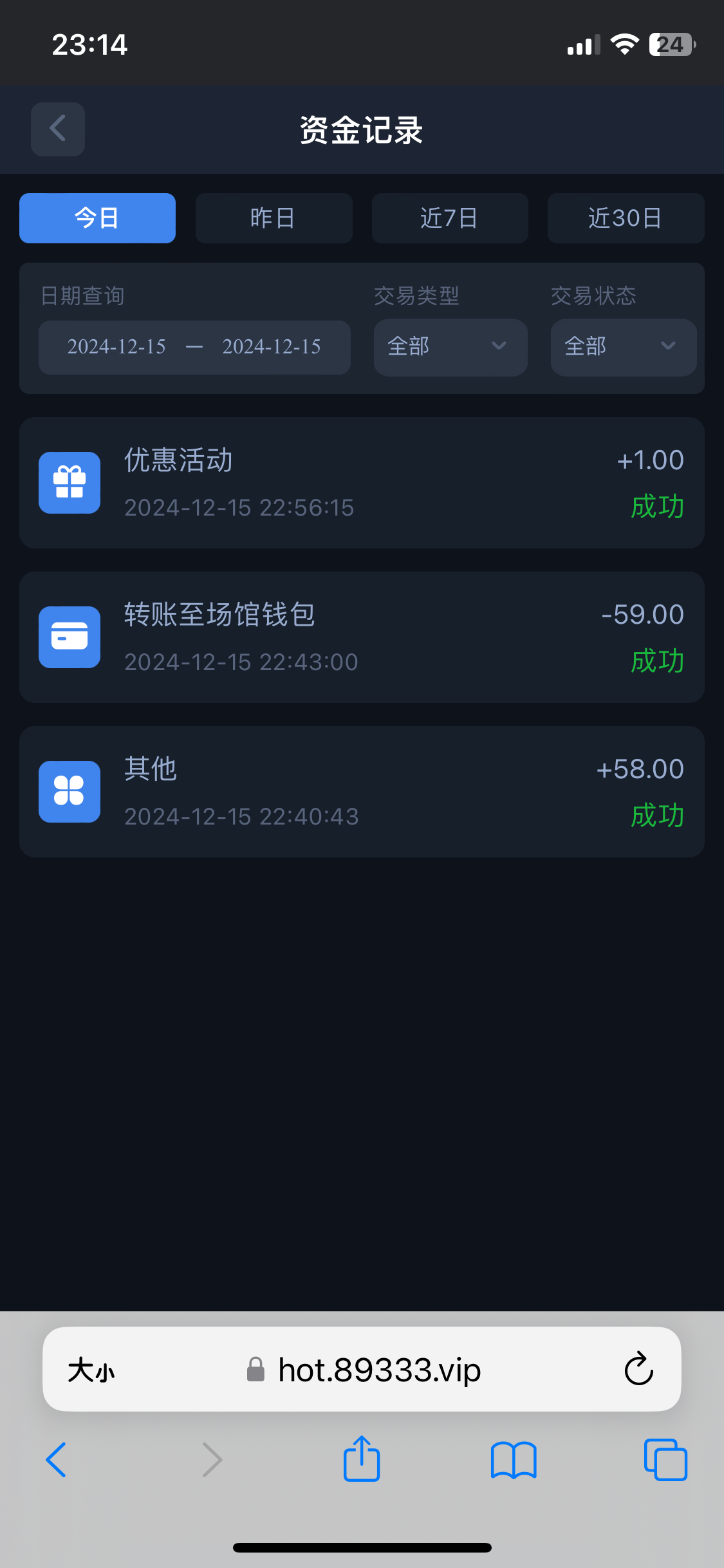
Task: Open the Safari share sheet
Action: click(362, 1459)
